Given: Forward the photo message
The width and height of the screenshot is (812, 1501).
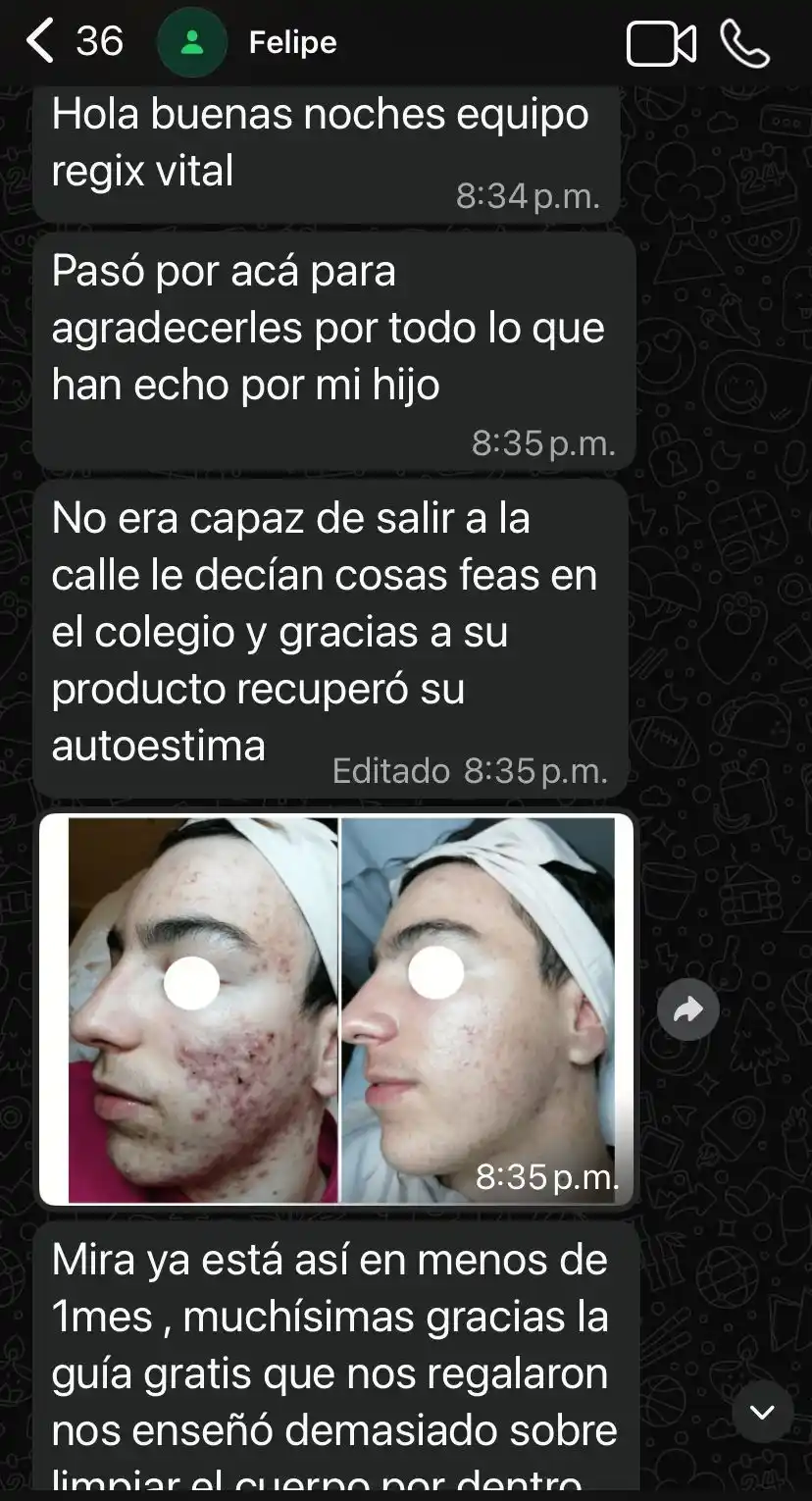Looking at the screenshot, I should (x=688, y=1009).
